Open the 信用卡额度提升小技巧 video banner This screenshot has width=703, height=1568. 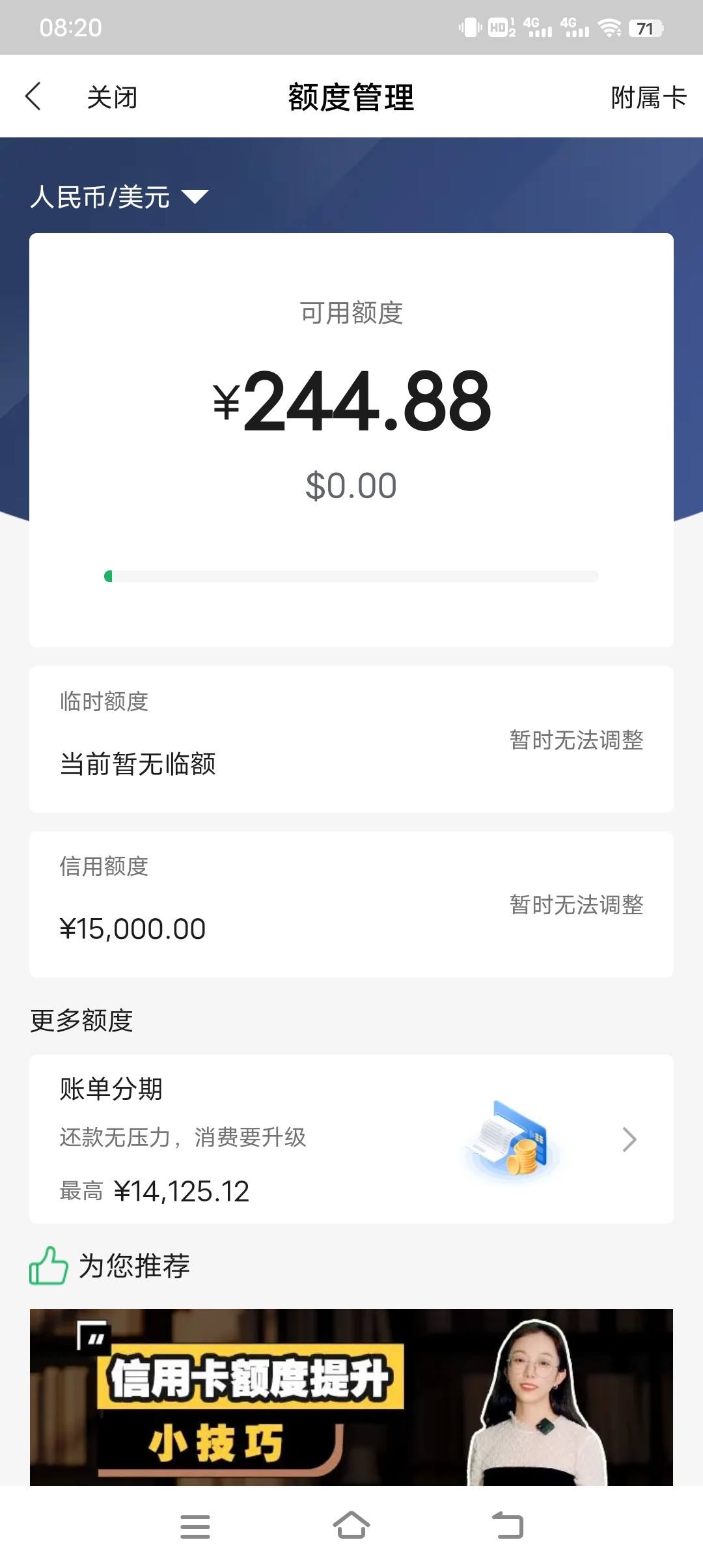pyautogui.click(x=351, y=1397)
